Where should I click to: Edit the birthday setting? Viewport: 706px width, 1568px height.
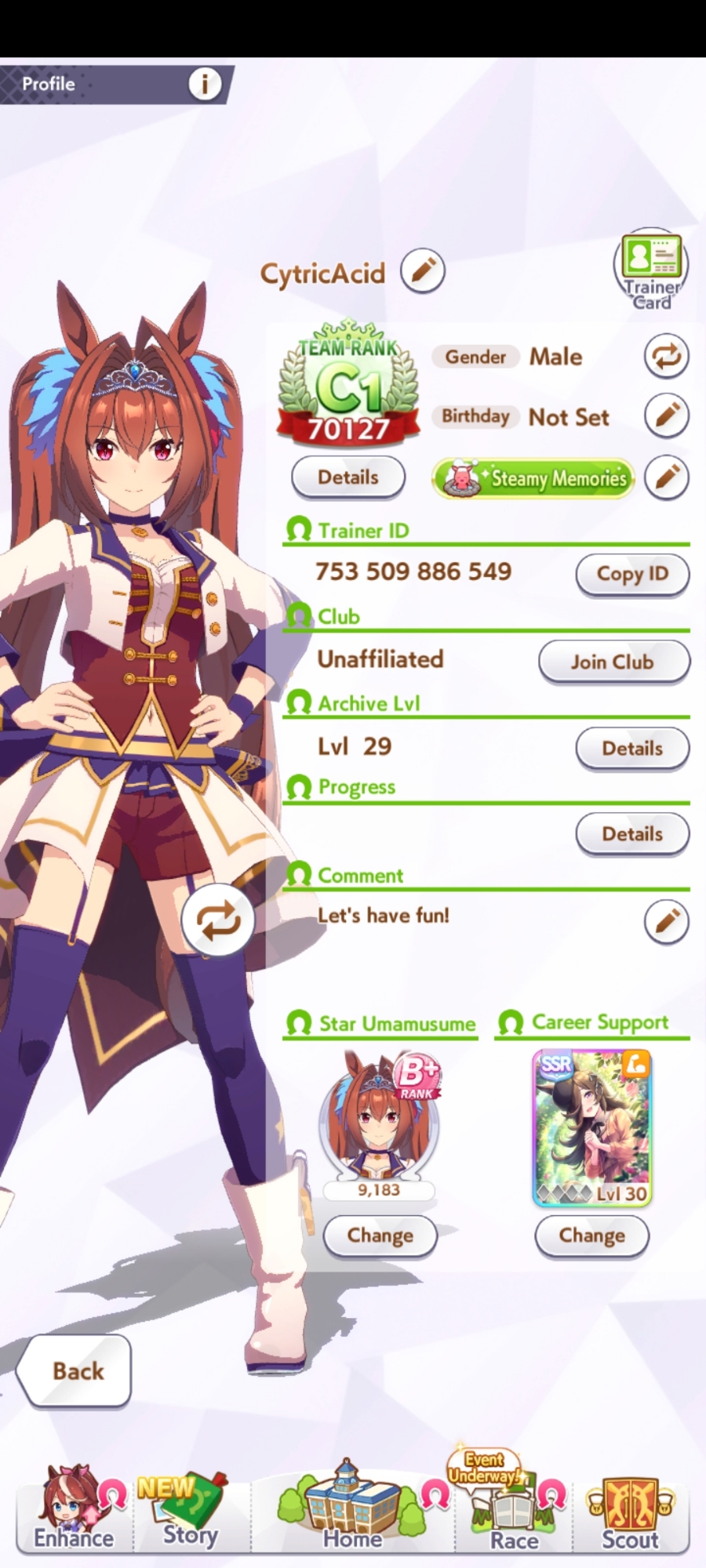click(666, 416)
